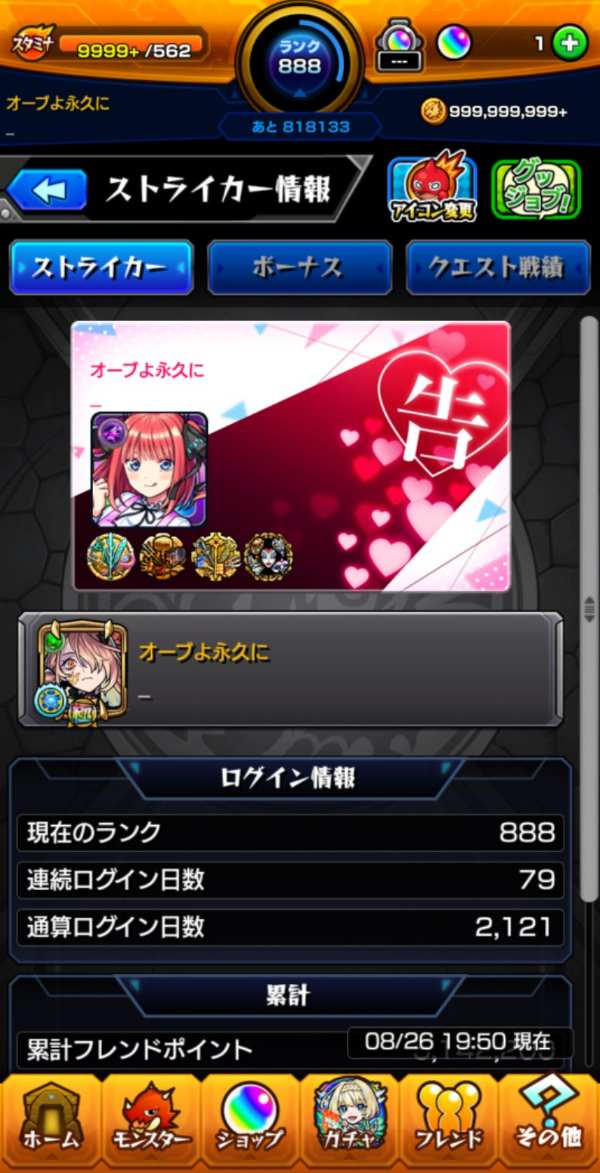Switch to the ボーナス tab
This screenshot has height=1173, width=600.
coord(299,267)
